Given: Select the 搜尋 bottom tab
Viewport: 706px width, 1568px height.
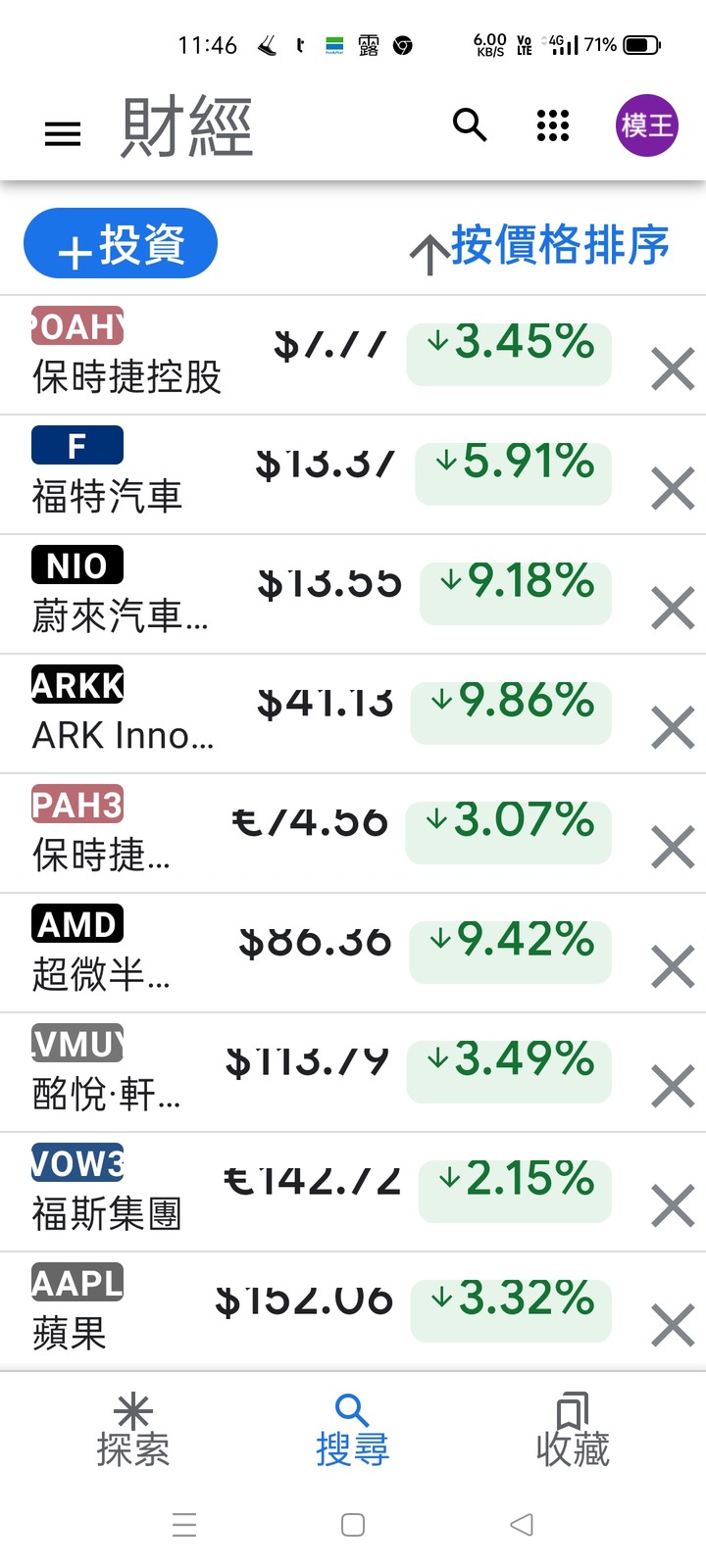Looking at the screenshot, I should [352, 1431].
